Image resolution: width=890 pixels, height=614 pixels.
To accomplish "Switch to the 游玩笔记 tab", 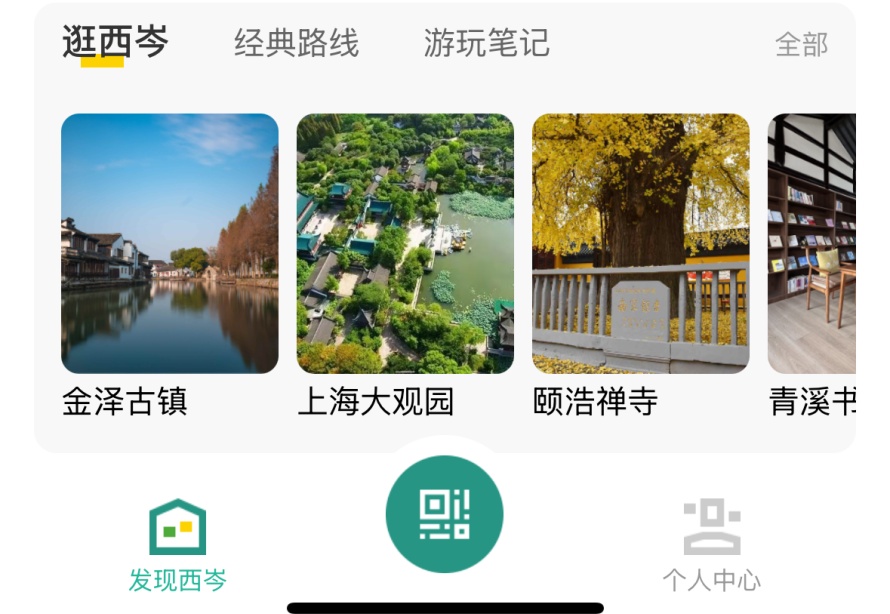I will click(x=486, y=43).
